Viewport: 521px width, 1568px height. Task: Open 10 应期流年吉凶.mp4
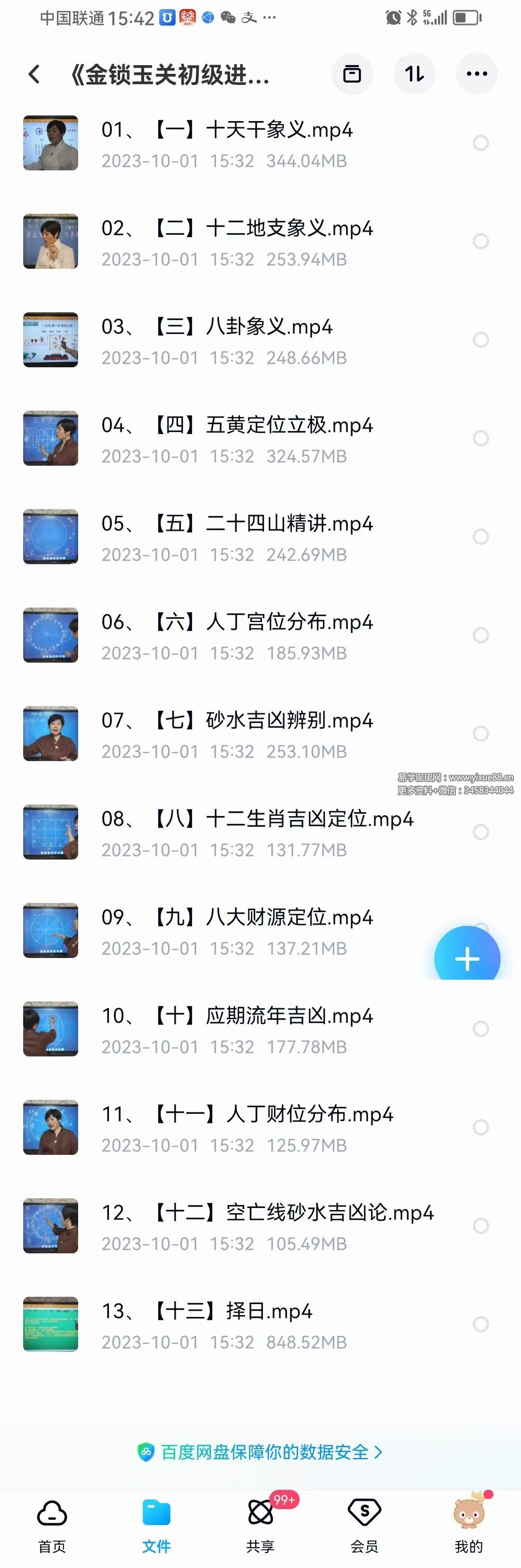(237, 1029)
